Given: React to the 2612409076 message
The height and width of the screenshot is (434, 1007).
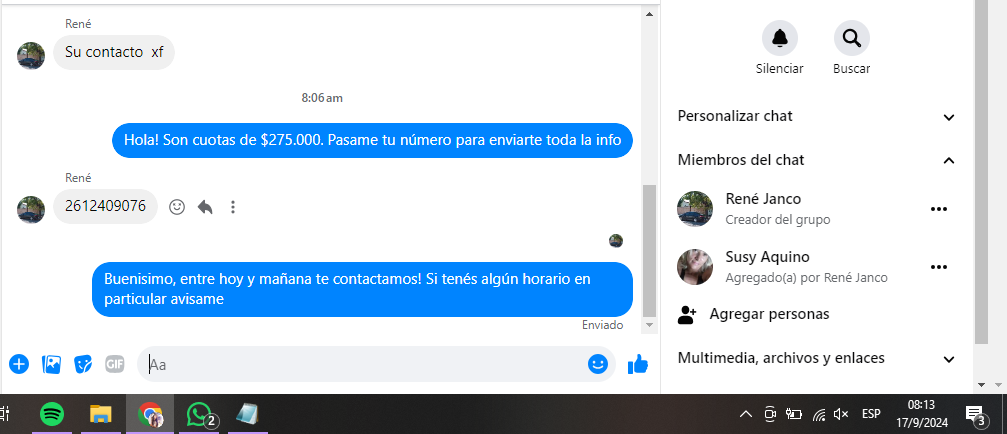Looking at the screenshot, I should pos(177,207).
